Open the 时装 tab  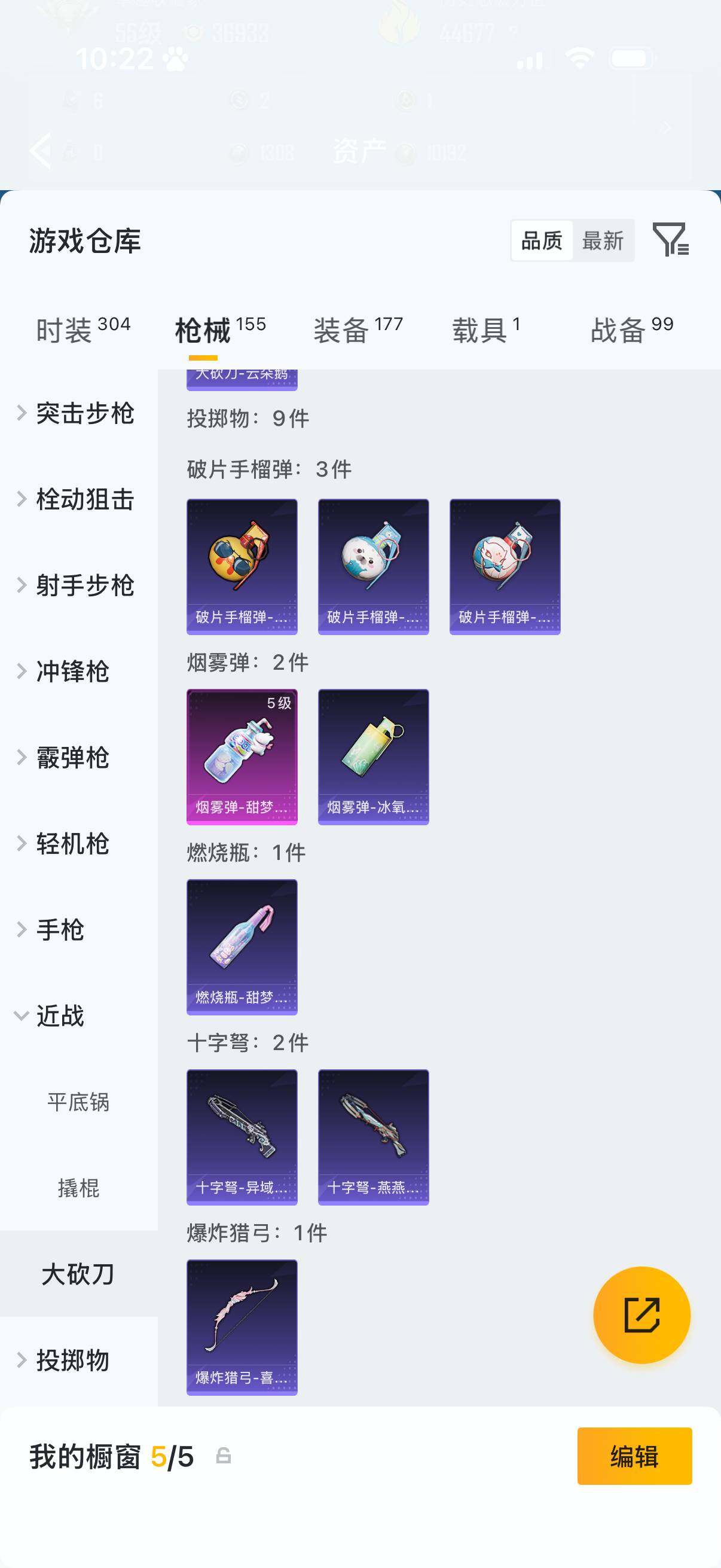pyautogui.click(x=67, y=326)
